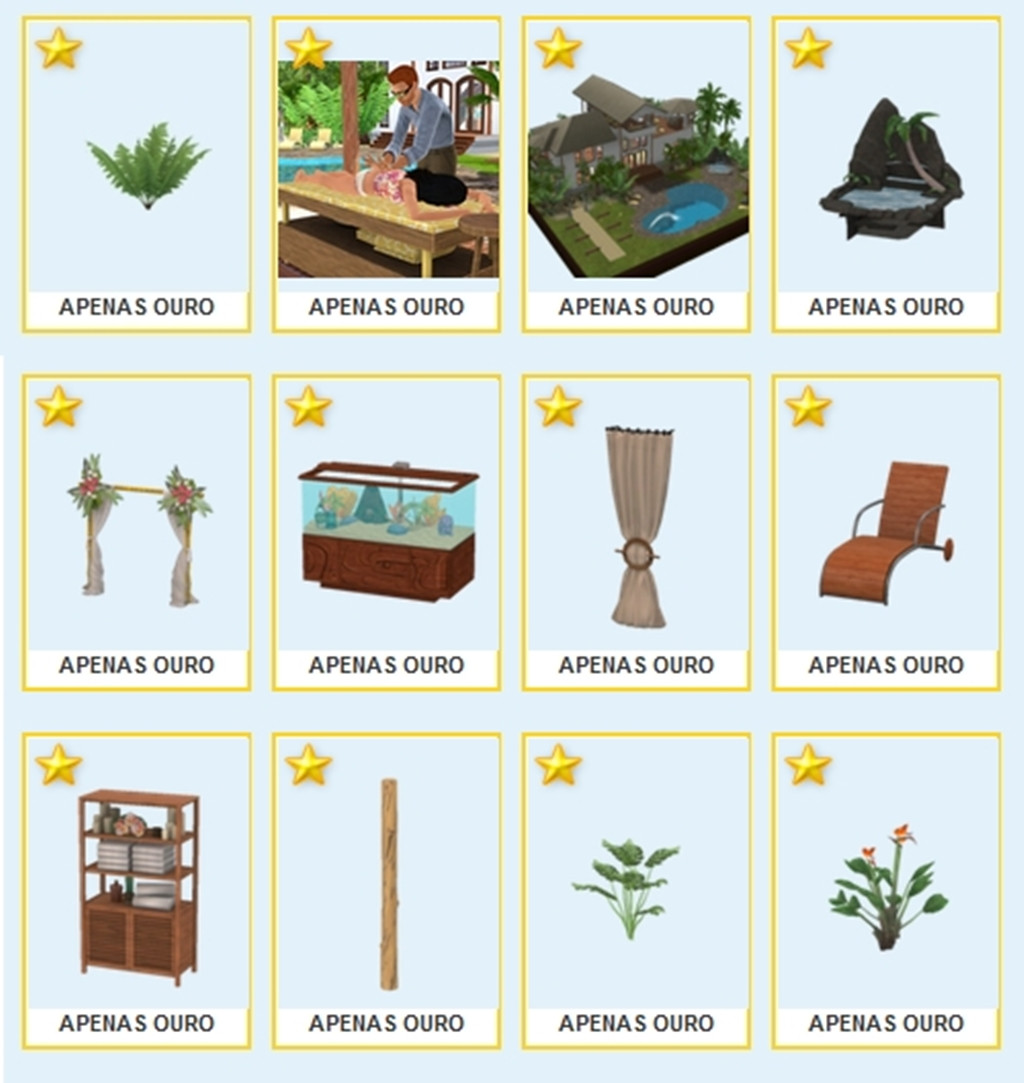1024x1083 pixels.
Task: Open the floral wedding arch item card
Action: point(137,533)
